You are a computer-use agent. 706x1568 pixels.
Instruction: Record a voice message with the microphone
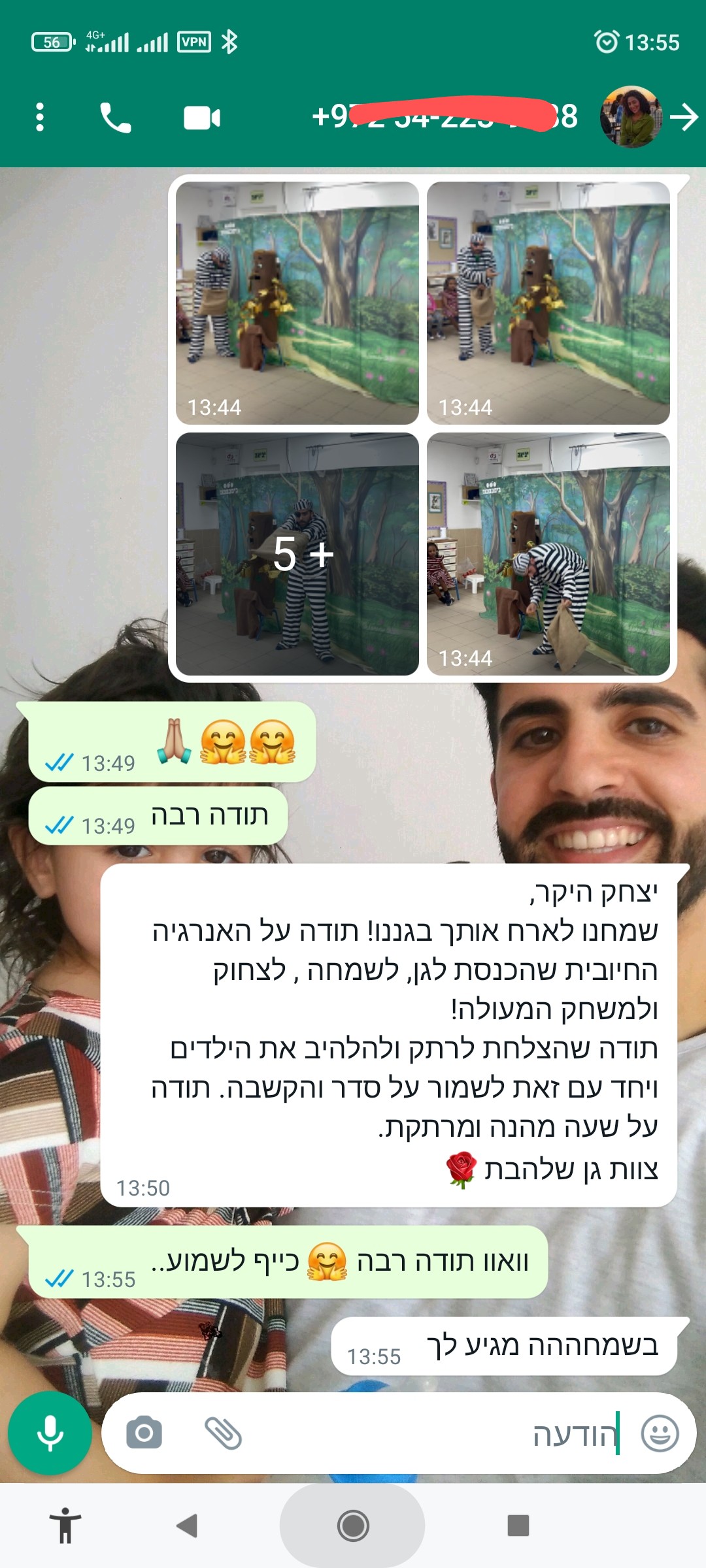click(x=50, y=1433)
